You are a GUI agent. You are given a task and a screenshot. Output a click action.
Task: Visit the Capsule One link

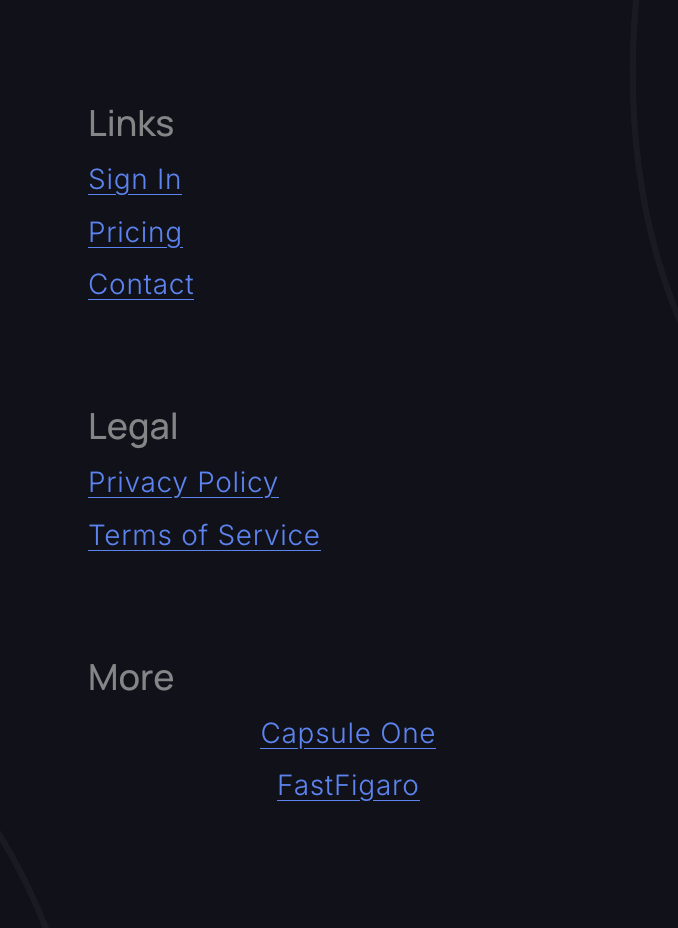pos(348,734)
